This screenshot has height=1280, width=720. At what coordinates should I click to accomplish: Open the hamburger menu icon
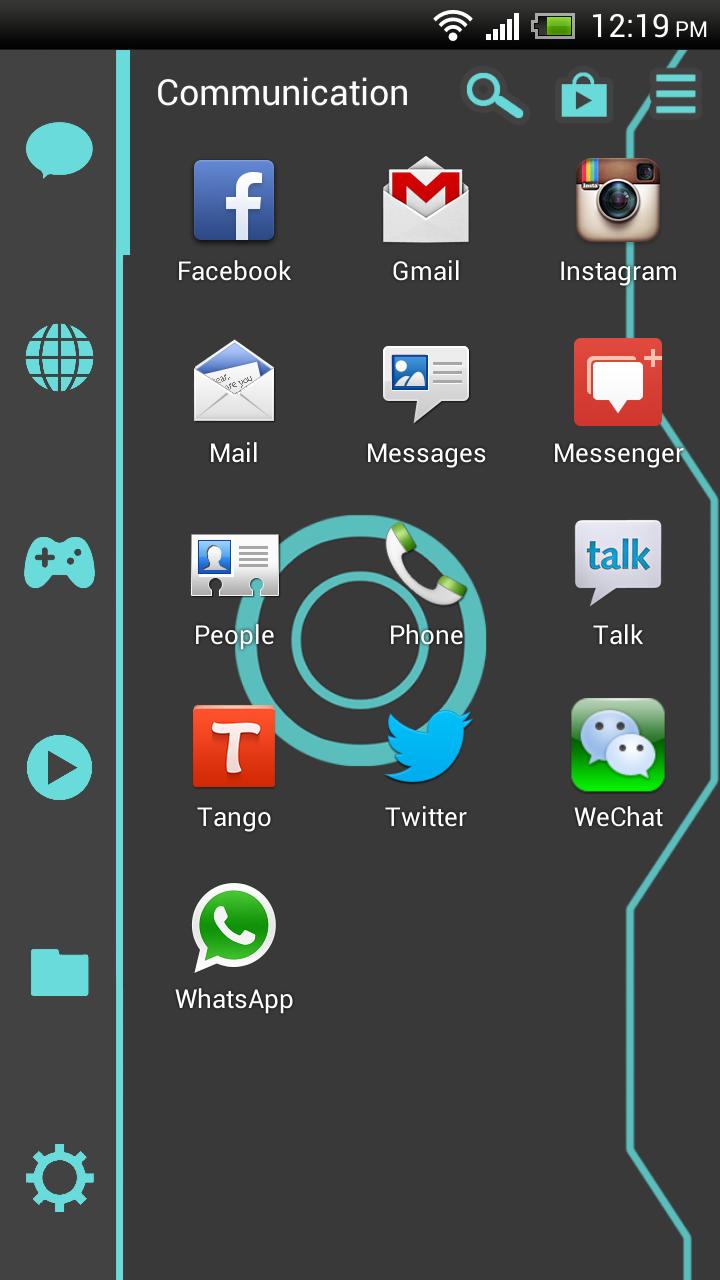pyautogui.click(x=675, y=94)
